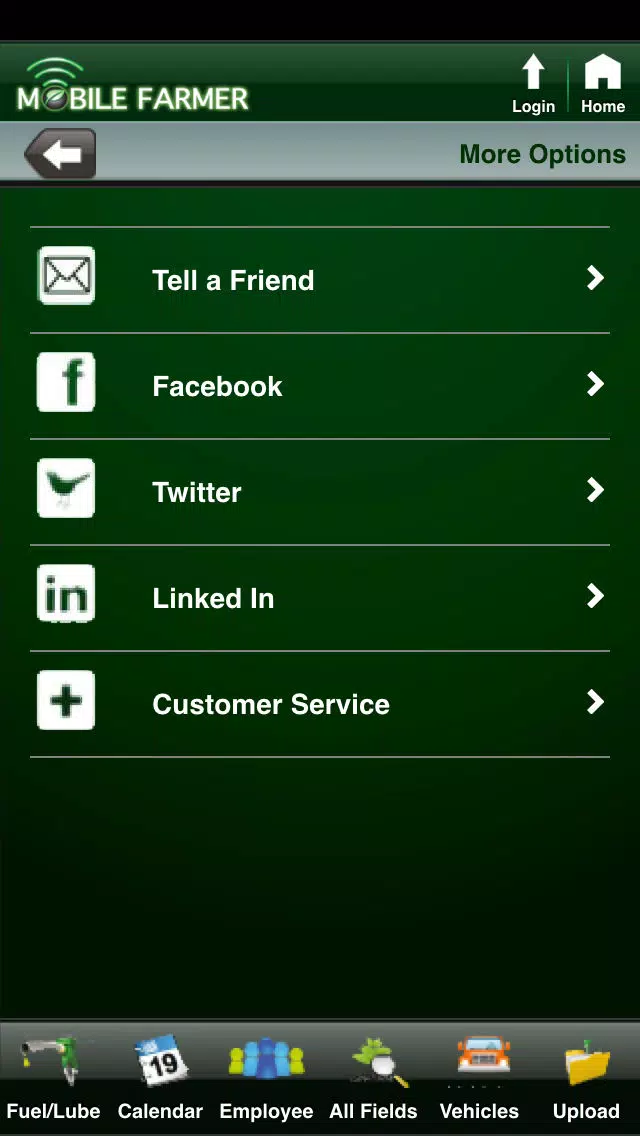The width and height of the screenshot is (640, 1136).
Task: Switch to the Calendar tab
Action: click(x=160, y=1078)
